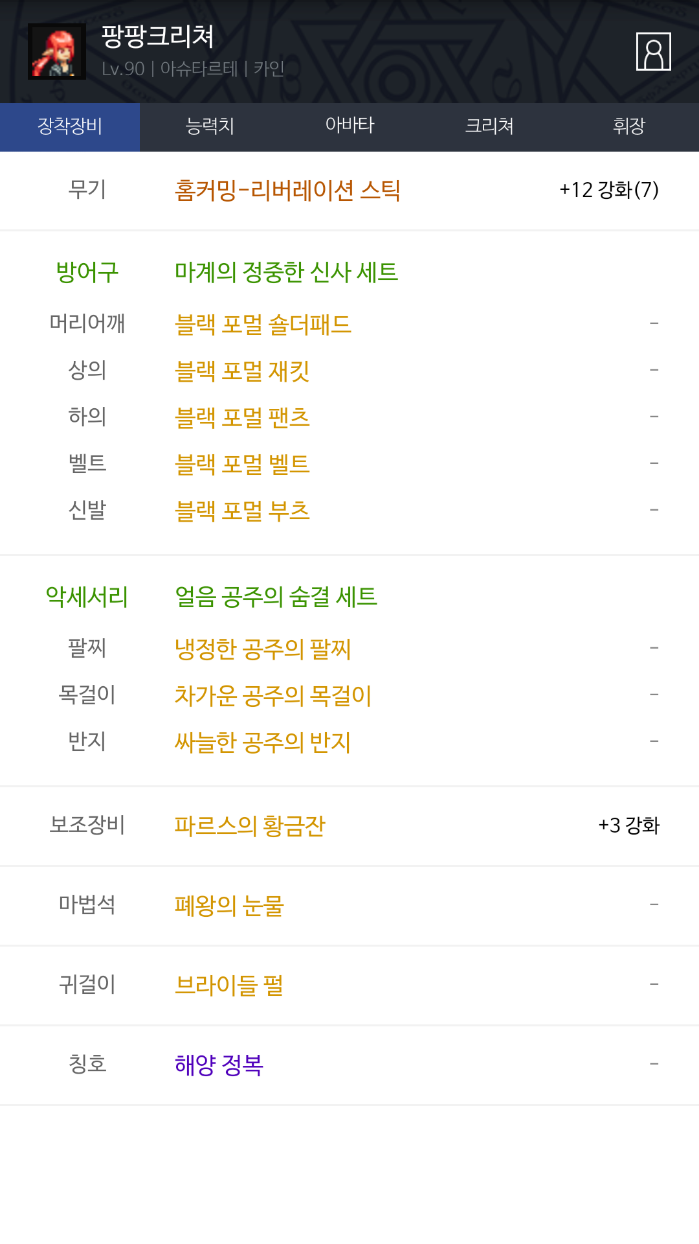This screenshot has width=699, height=1244.
Task: Select the 장착장비 tab
Action: point(70,127)
